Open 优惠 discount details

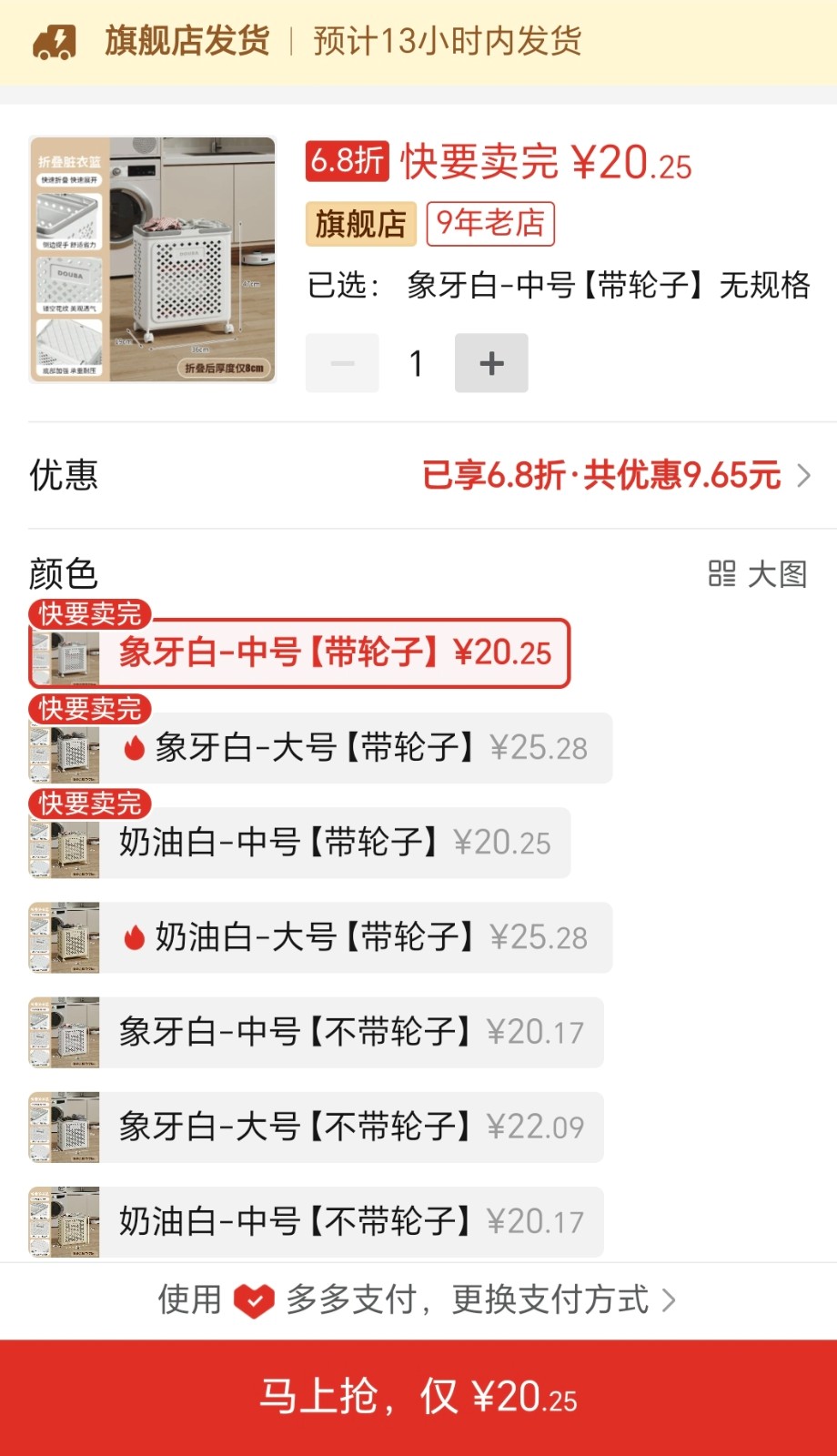pyautogui.click(x=615, y=475)
